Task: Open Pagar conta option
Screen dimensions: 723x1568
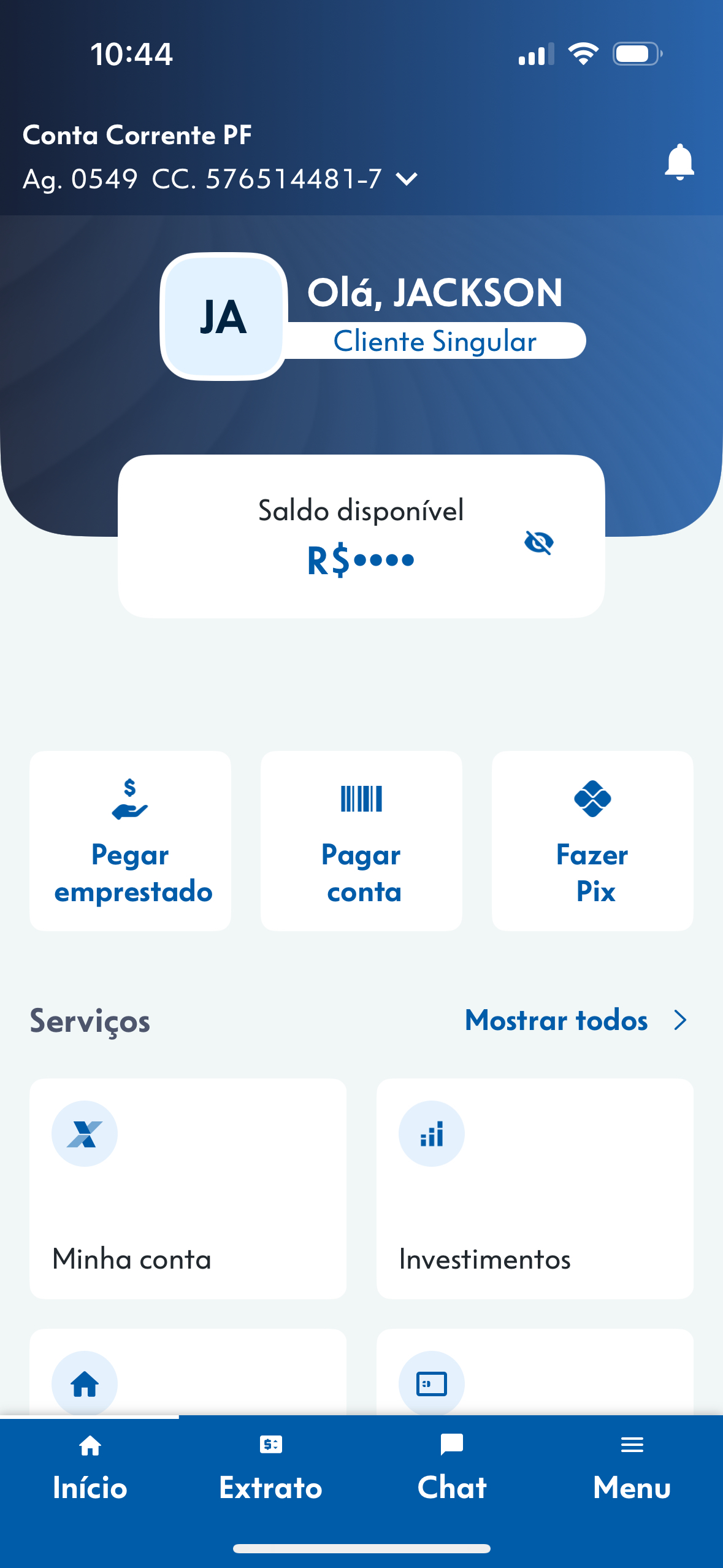Action: pos(361,840)
